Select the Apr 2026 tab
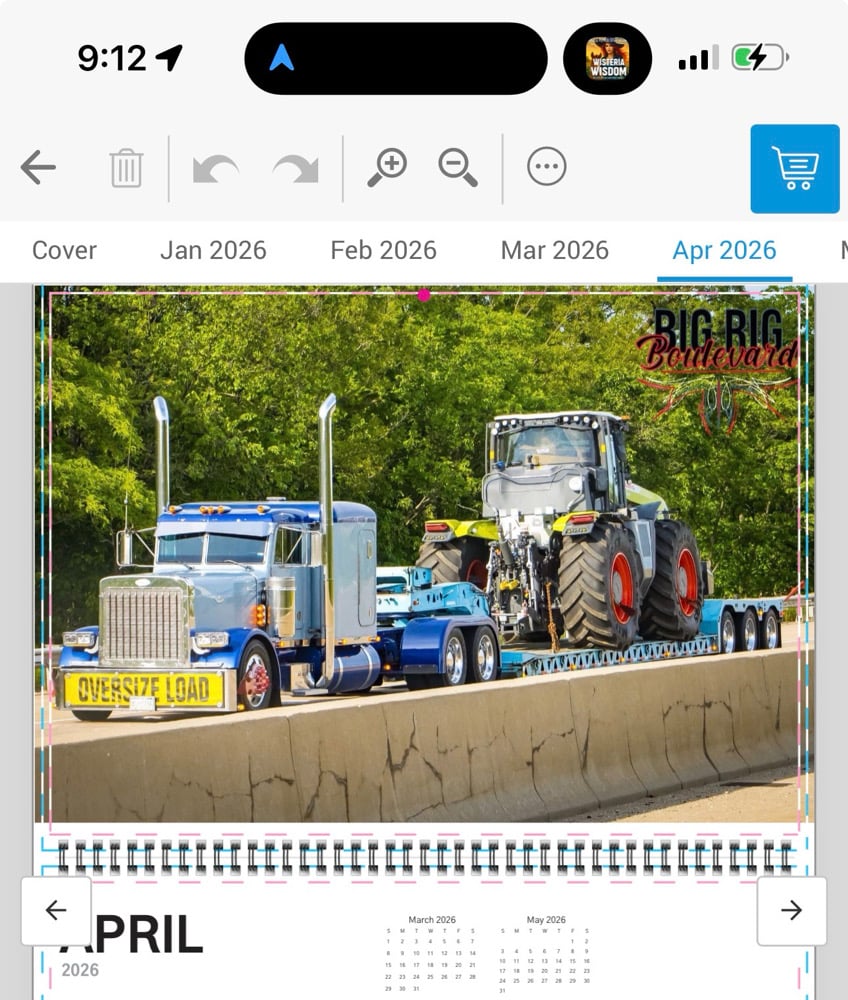 click(724, 250)
